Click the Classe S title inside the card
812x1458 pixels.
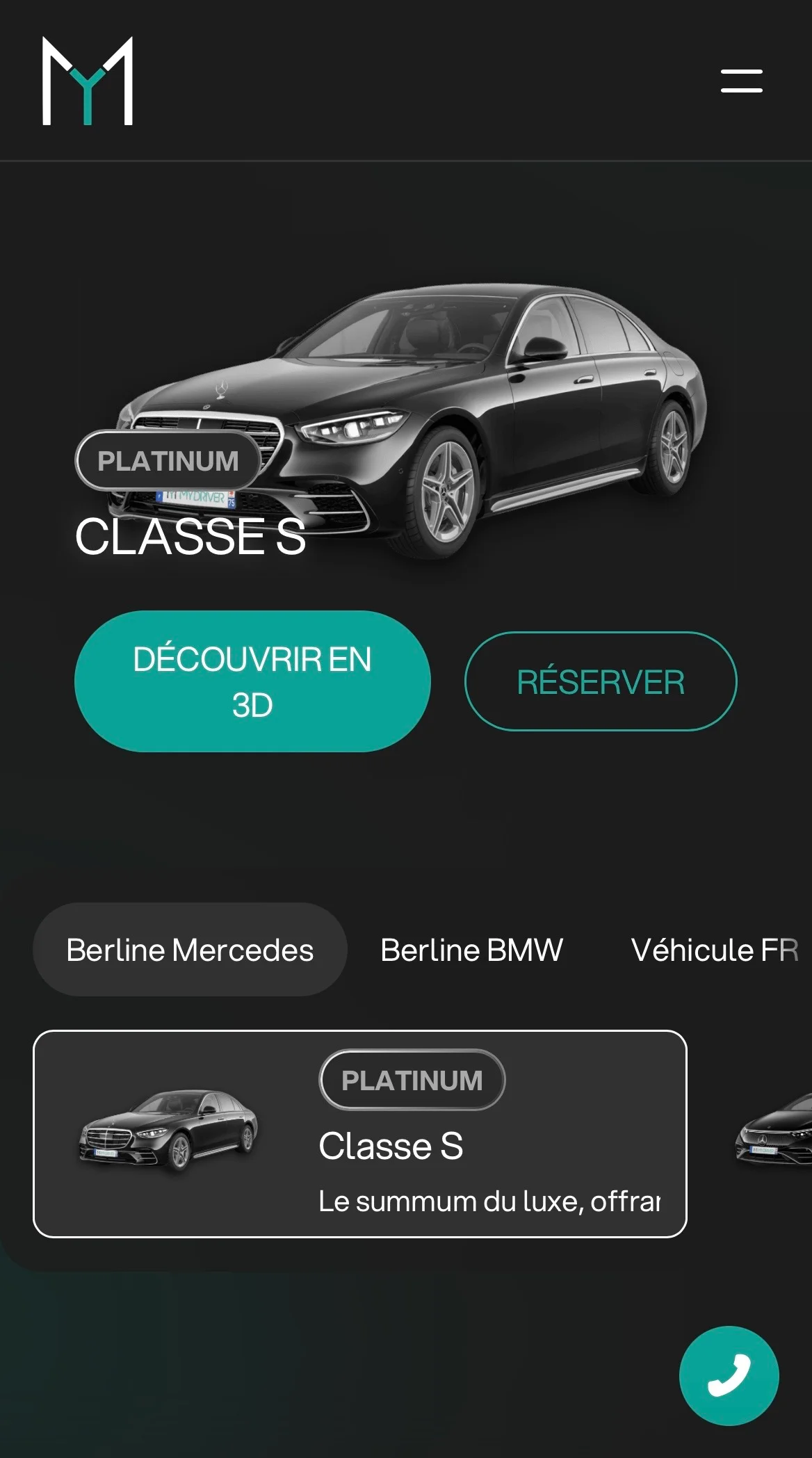[x=391, y=1147]
